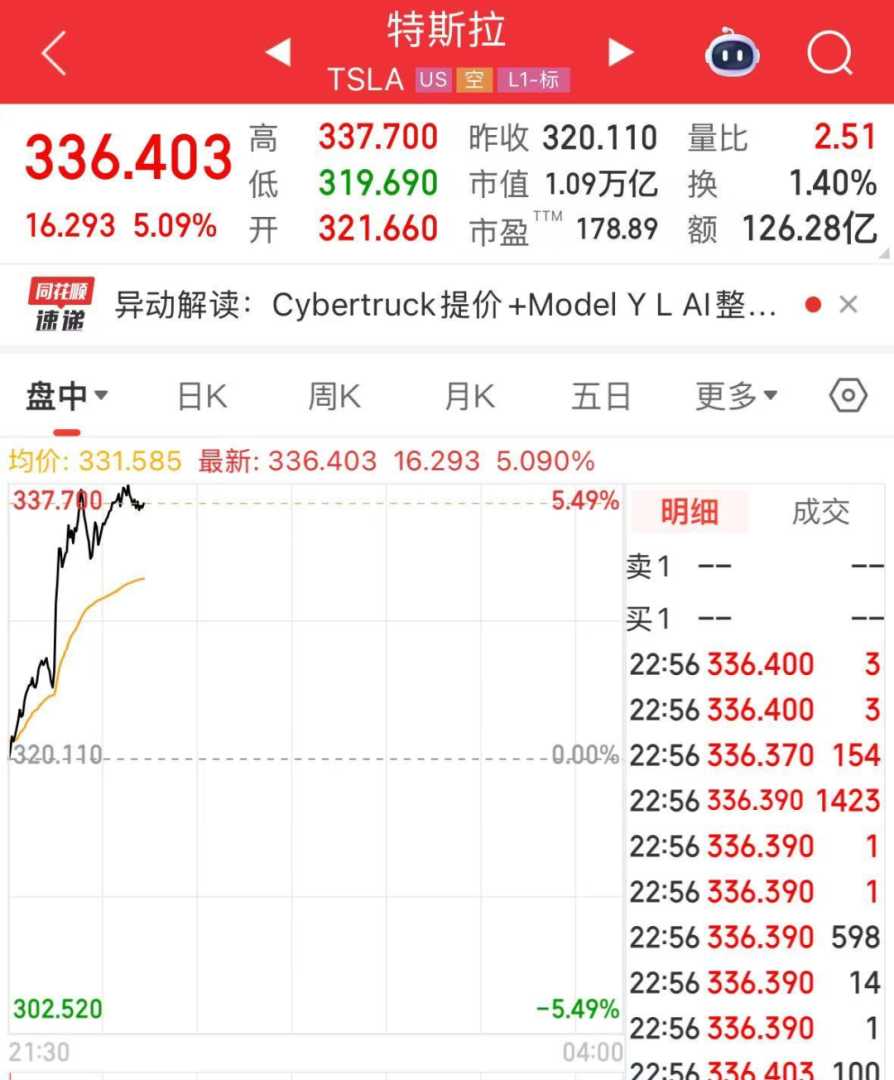Viewport: 894px width, 1080px height.
Task: Switch to the next stock
Action: point(621,52)
